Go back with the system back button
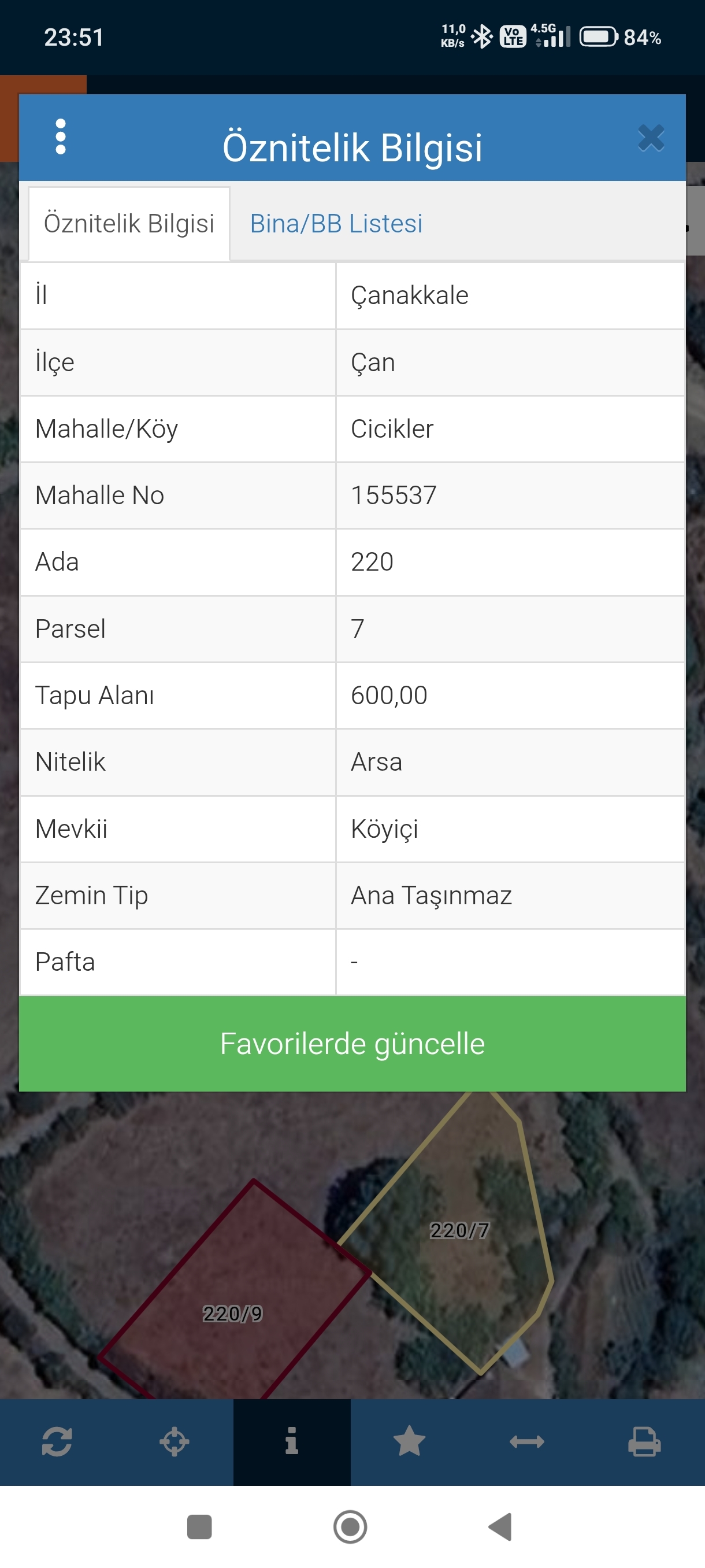705x1568 pixels. [500, 1526]
